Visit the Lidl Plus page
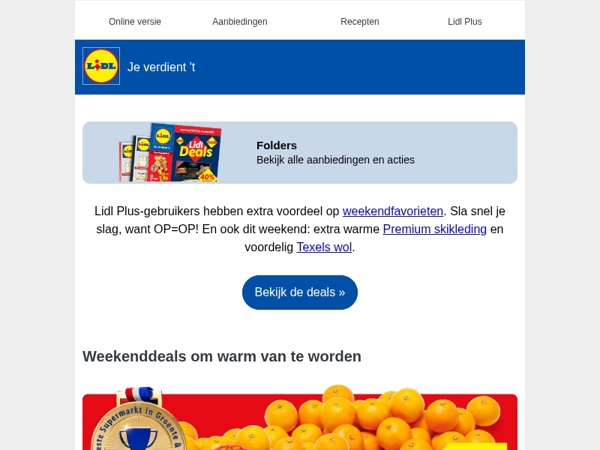This screenshot has height=450, width=600. (464, 22)
